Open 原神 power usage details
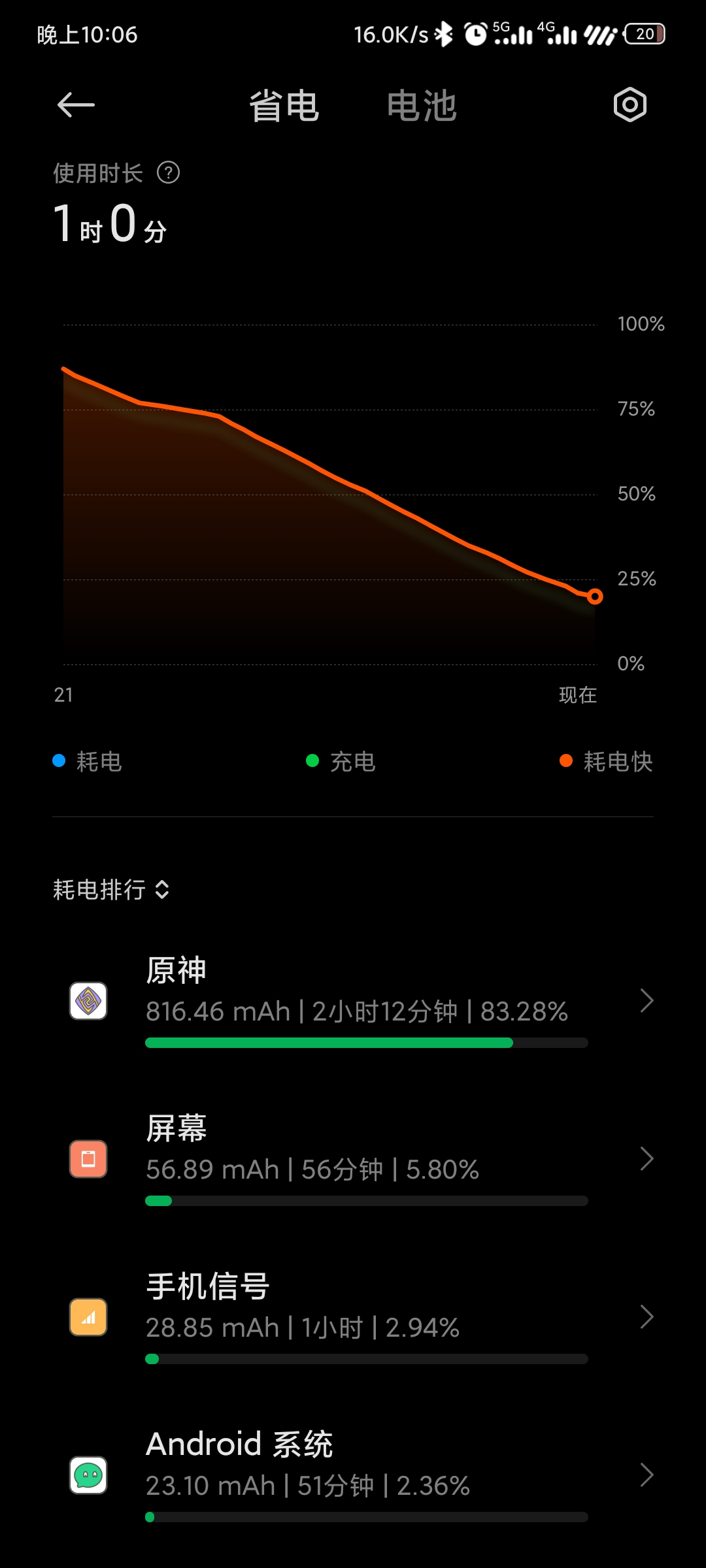 353,1000
